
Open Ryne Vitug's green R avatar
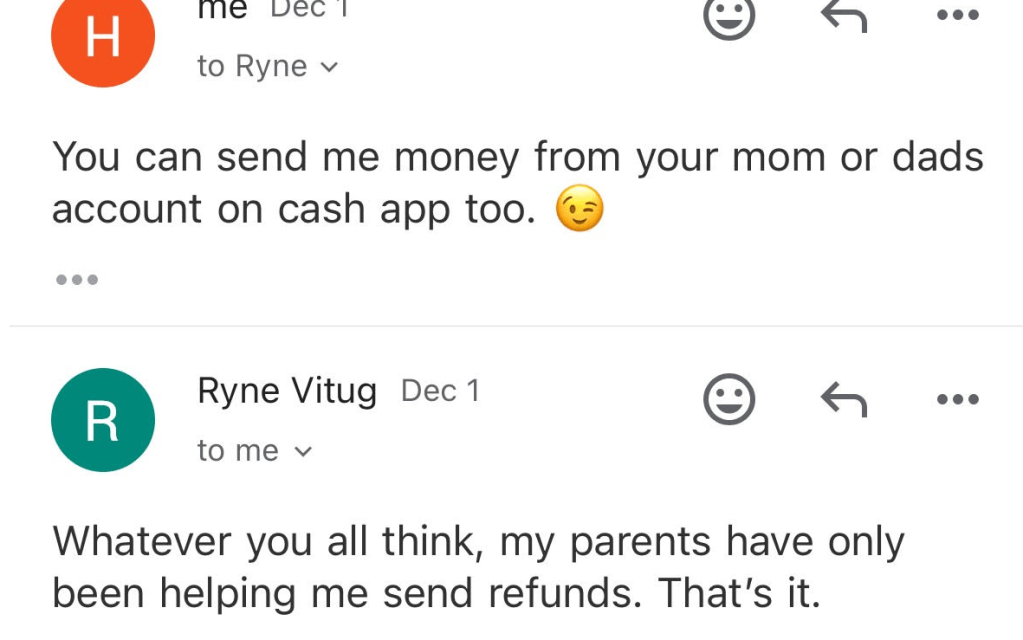click(x=103, y=420)
